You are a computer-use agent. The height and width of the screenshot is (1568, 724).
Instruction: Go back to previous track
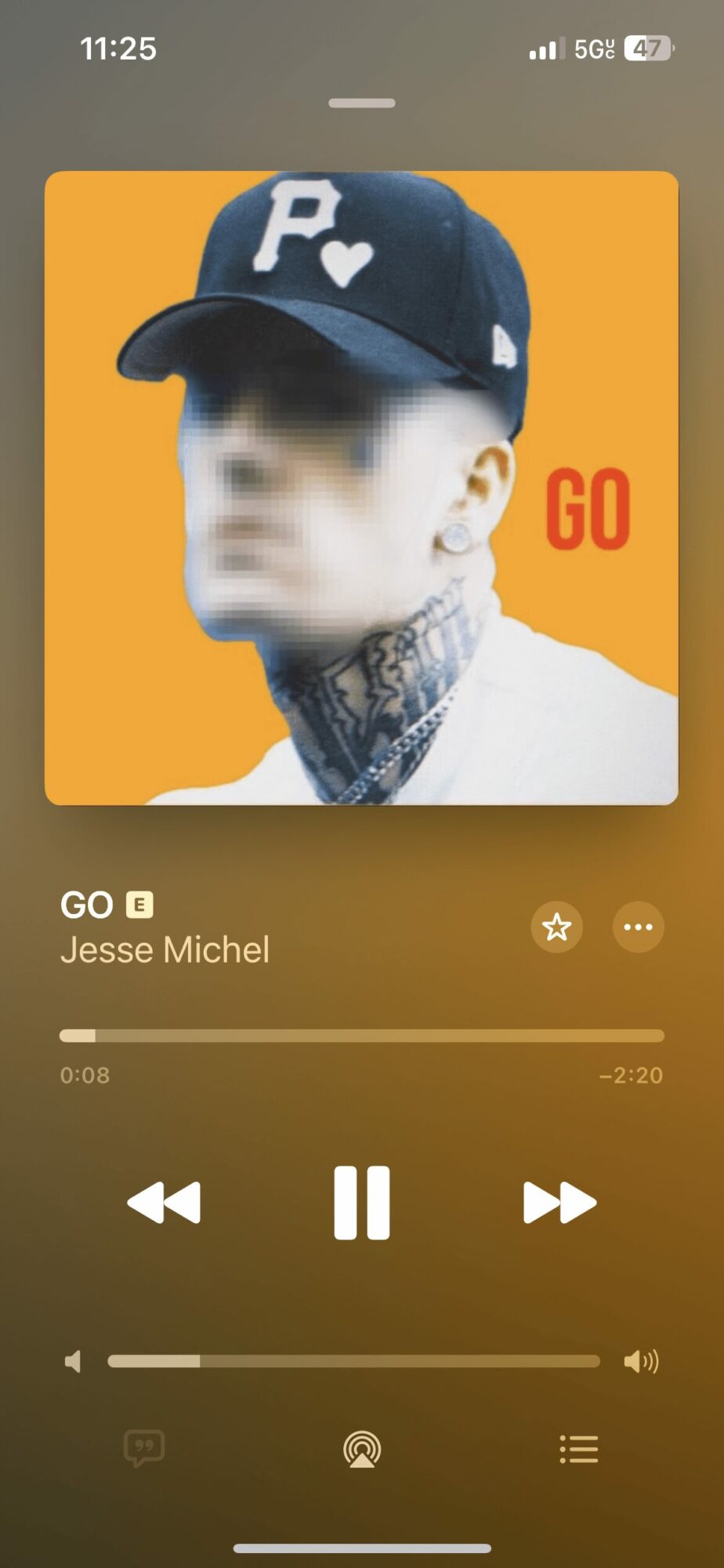click(164, 1202)
